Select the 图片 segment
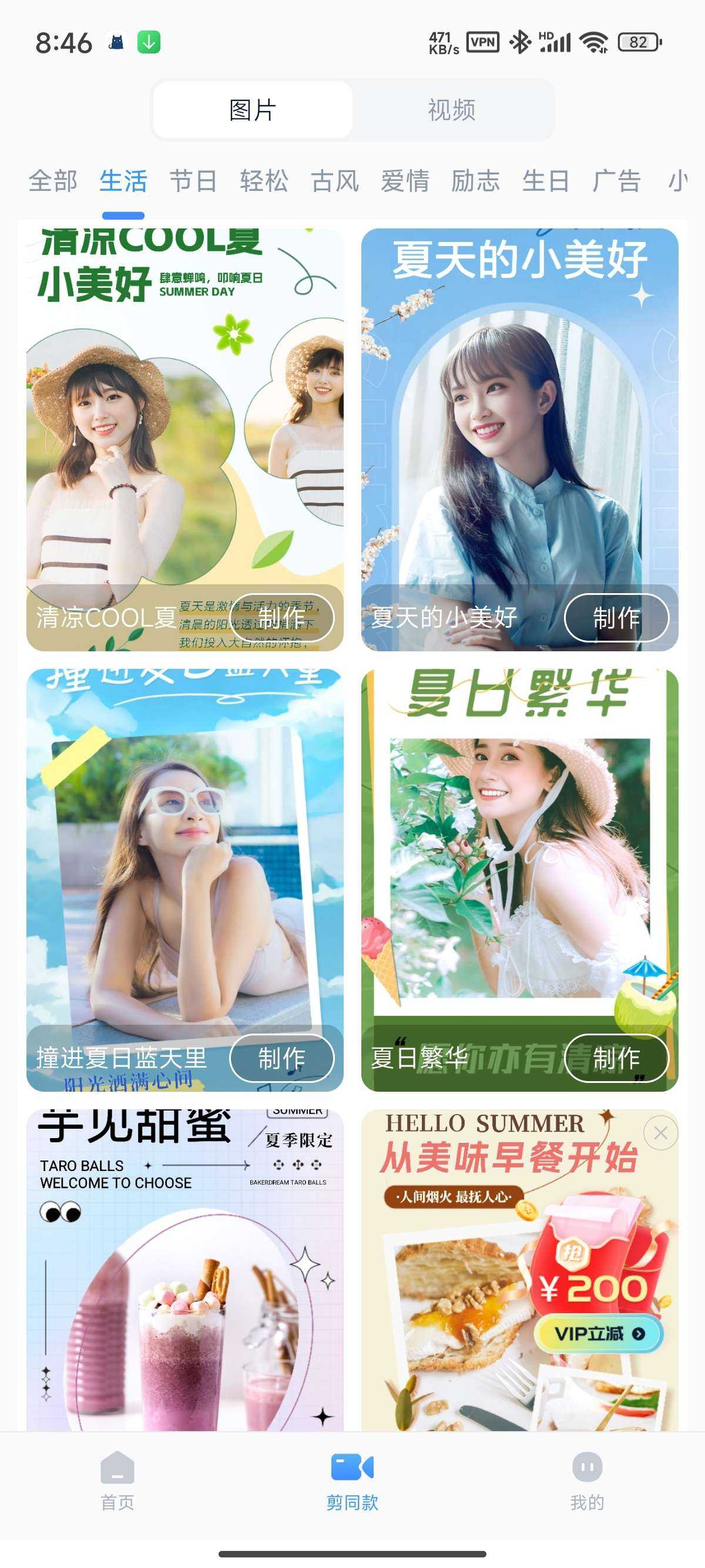Viewport: 705px width, 1568px height. click(253, 110)
